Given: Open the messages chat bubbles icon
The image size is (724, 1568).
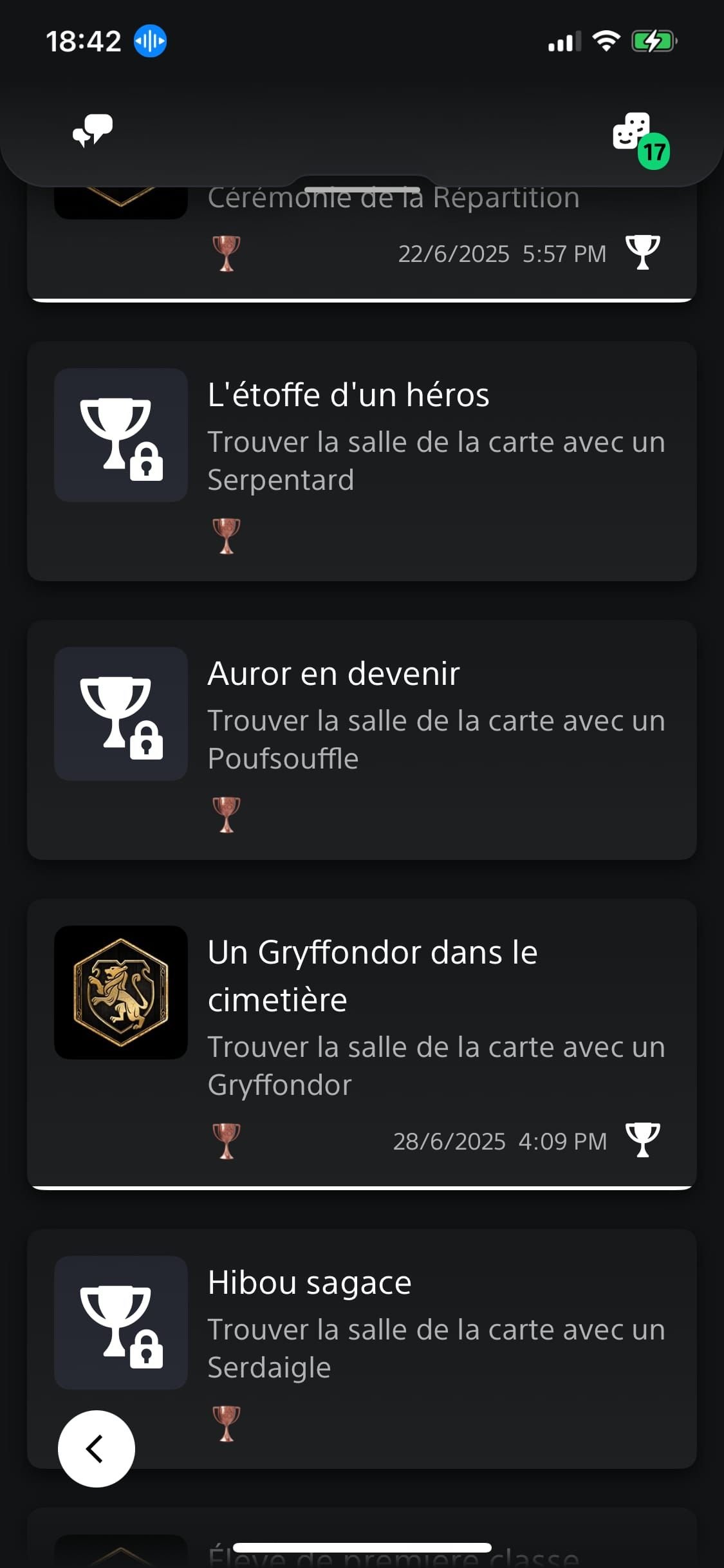Looking at the screenshot, I should tap(93, 131).
